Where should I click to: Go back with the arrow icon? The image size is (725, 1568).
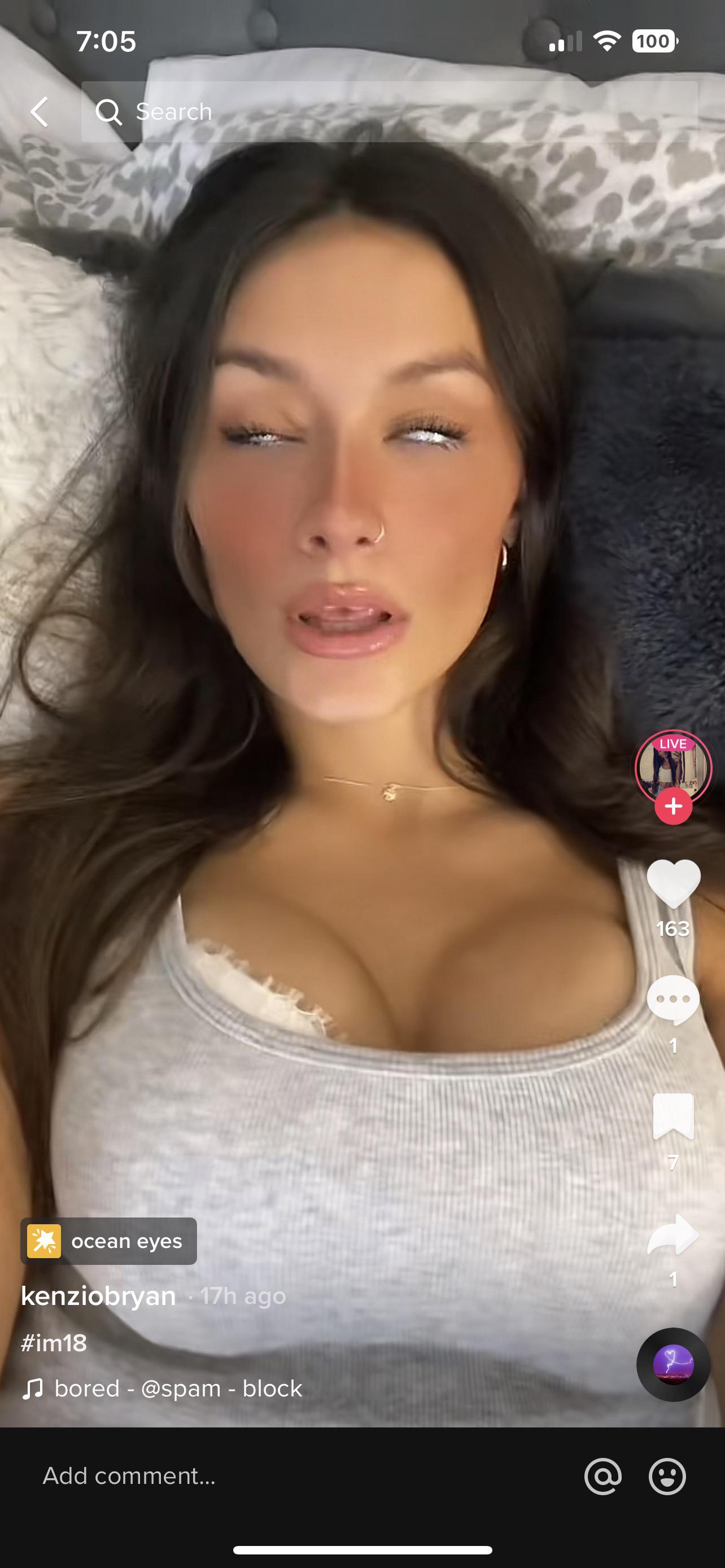pyautogui.click(x=40, y=112)
